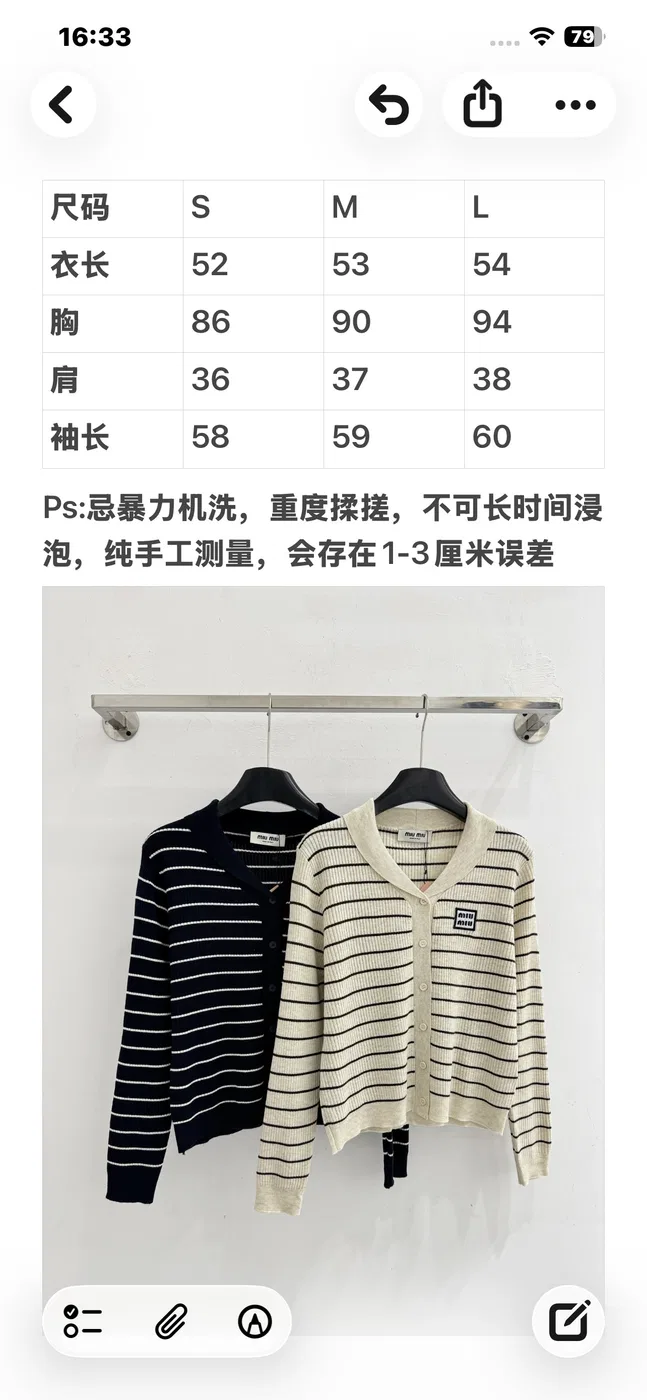Open the more options menu
Screen dimensions: 647x1400
[x=575, y=104]
